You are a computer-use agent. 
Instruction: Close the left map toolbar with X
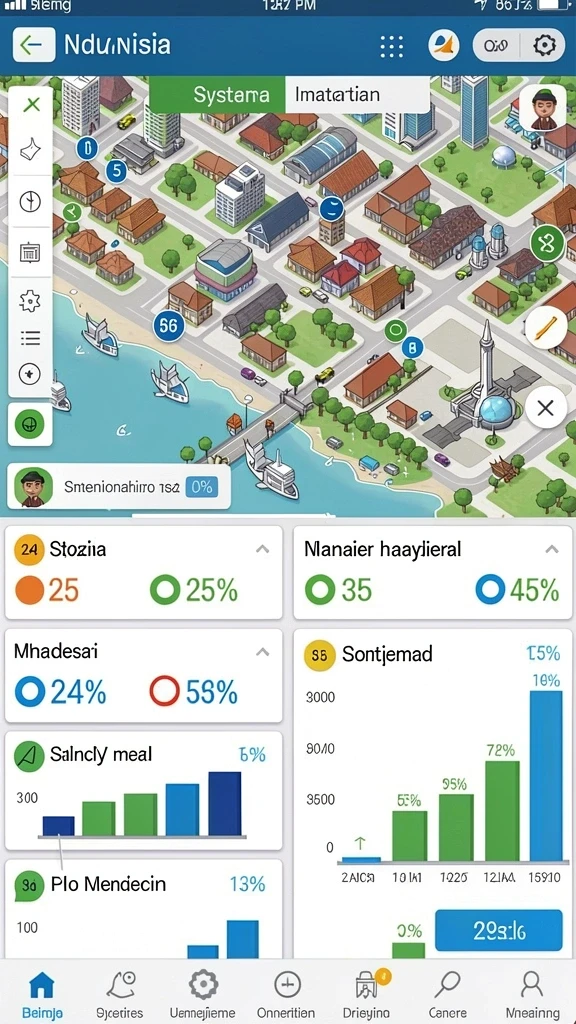[x=31, y=104]
